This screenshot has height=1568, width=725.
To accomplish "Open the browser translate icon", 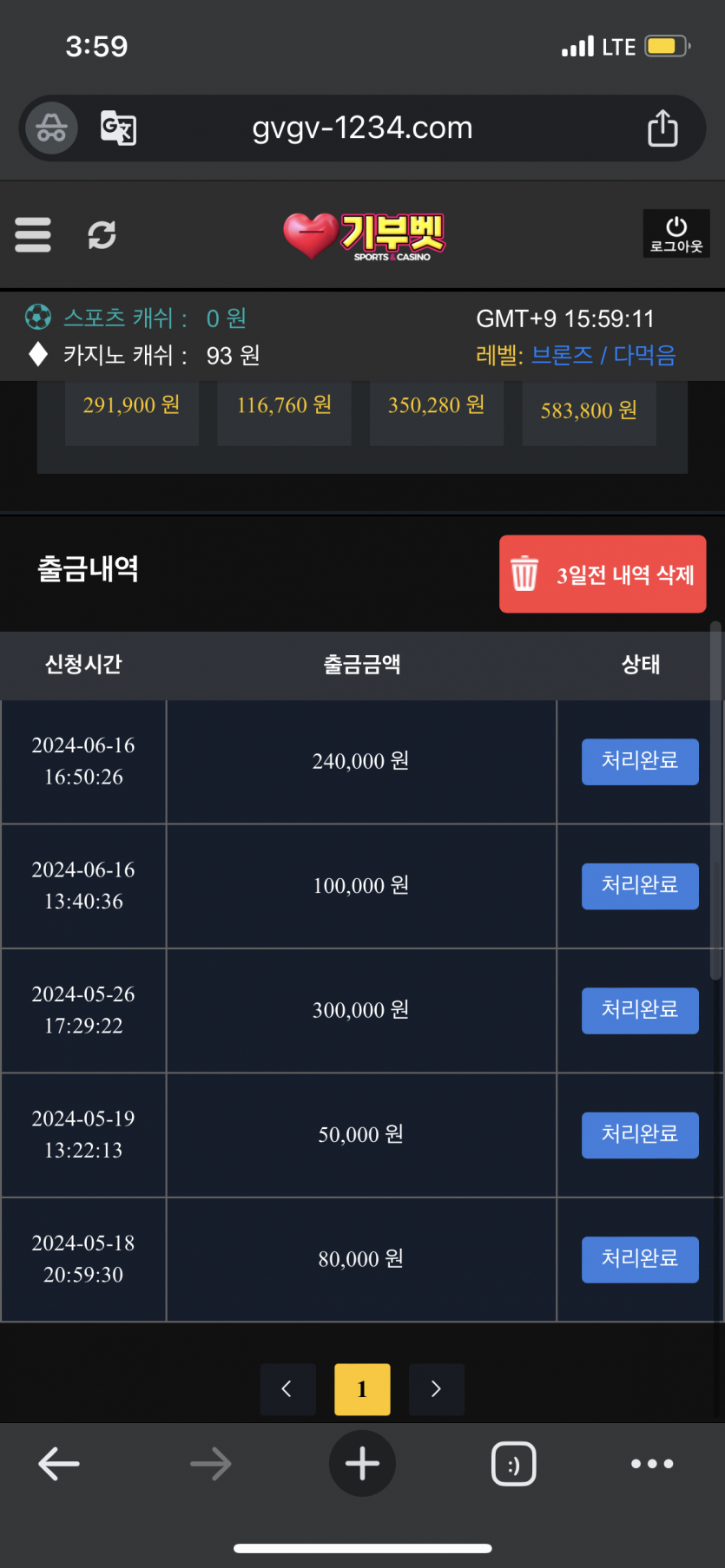I will point(118,128).
